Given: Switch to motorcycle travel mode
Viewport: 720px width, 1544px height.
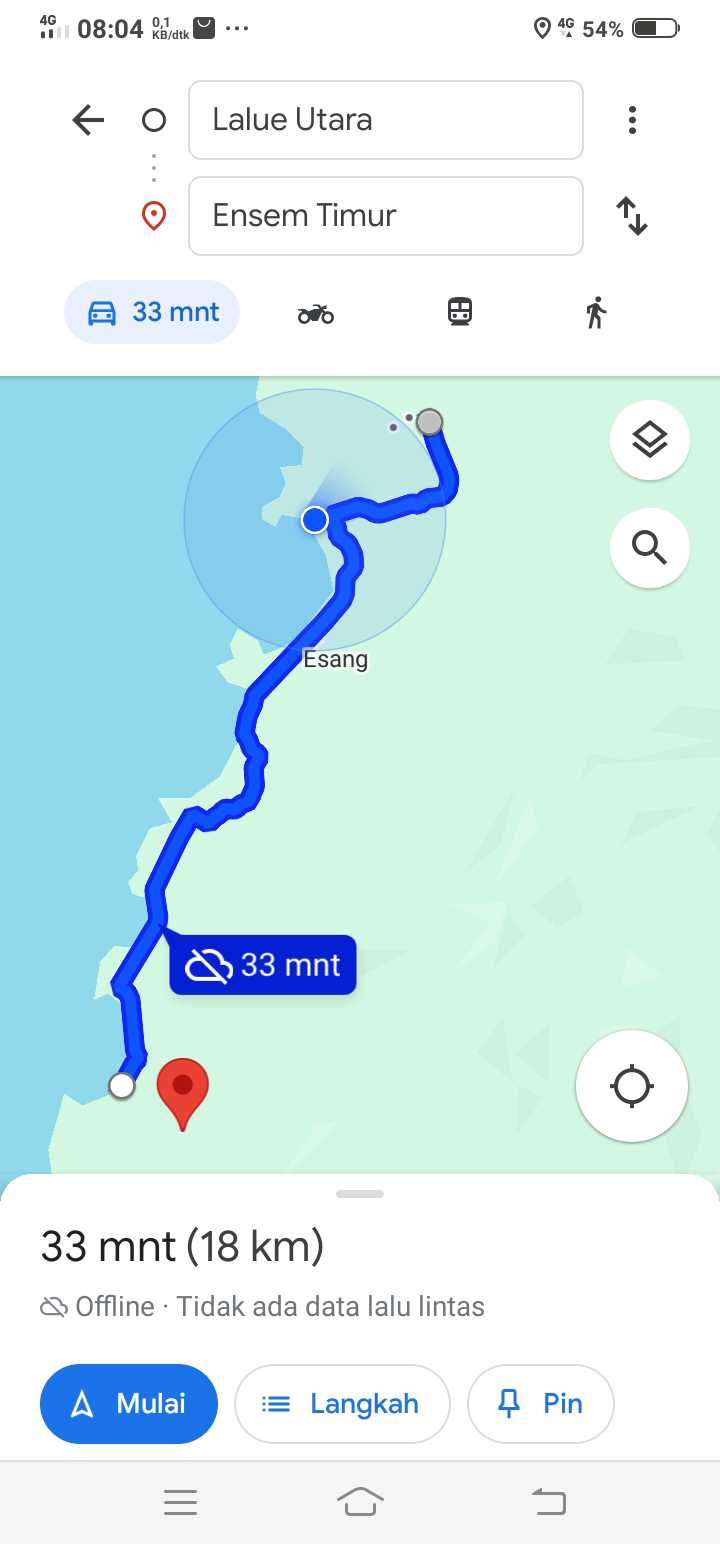Looking at the screenshot, I should pos(315,314).
